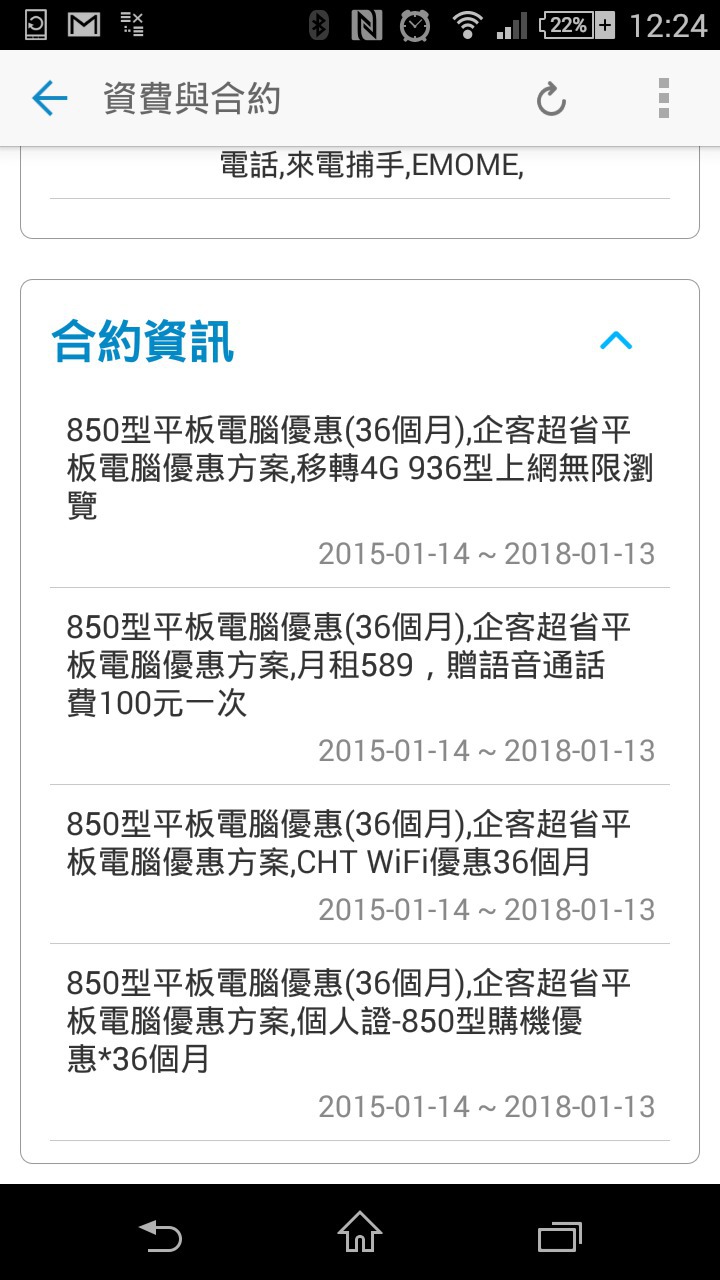Open the overflow menu

pos(663,98)
